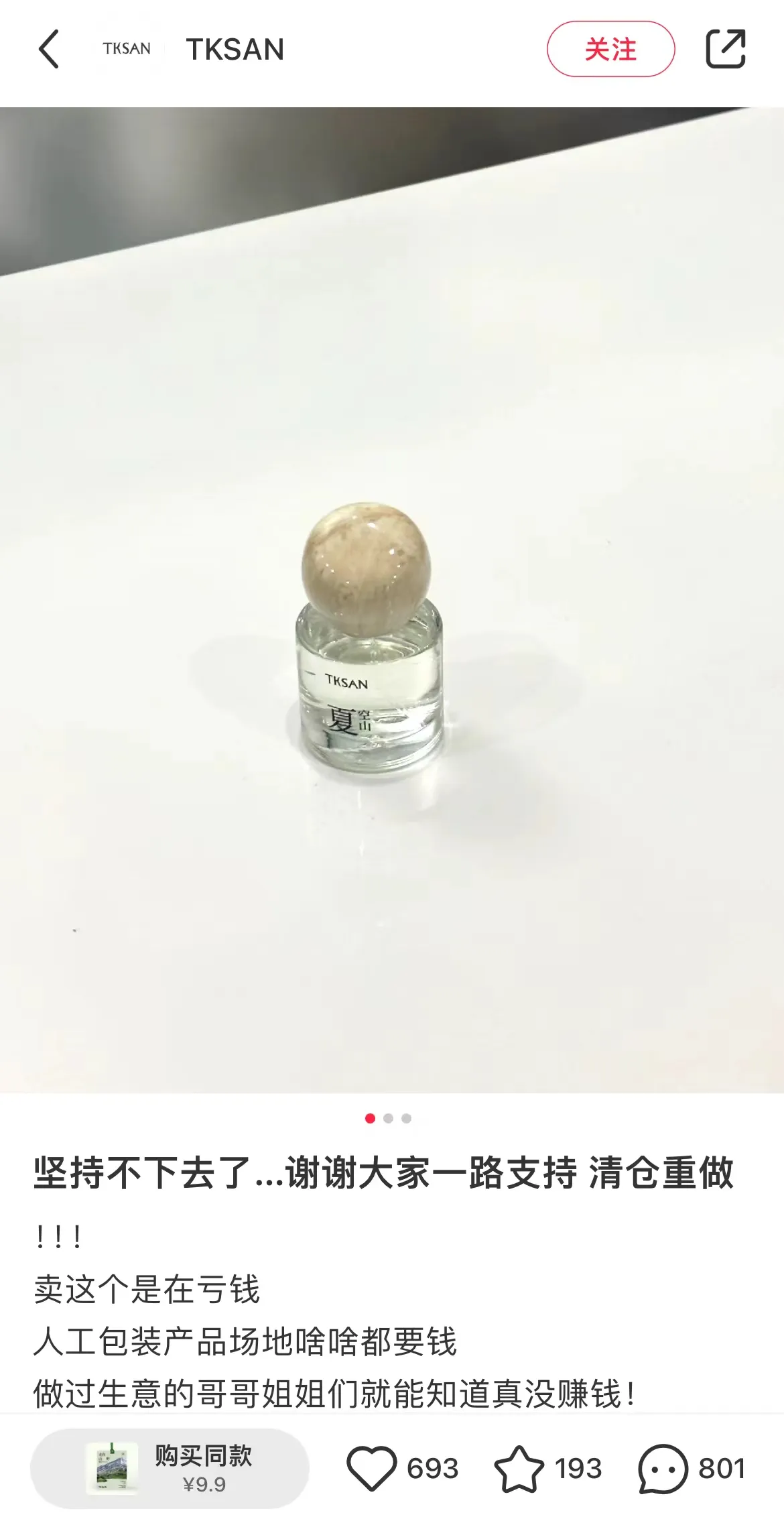Go back using the top-left arrow

tap(49, 49)
